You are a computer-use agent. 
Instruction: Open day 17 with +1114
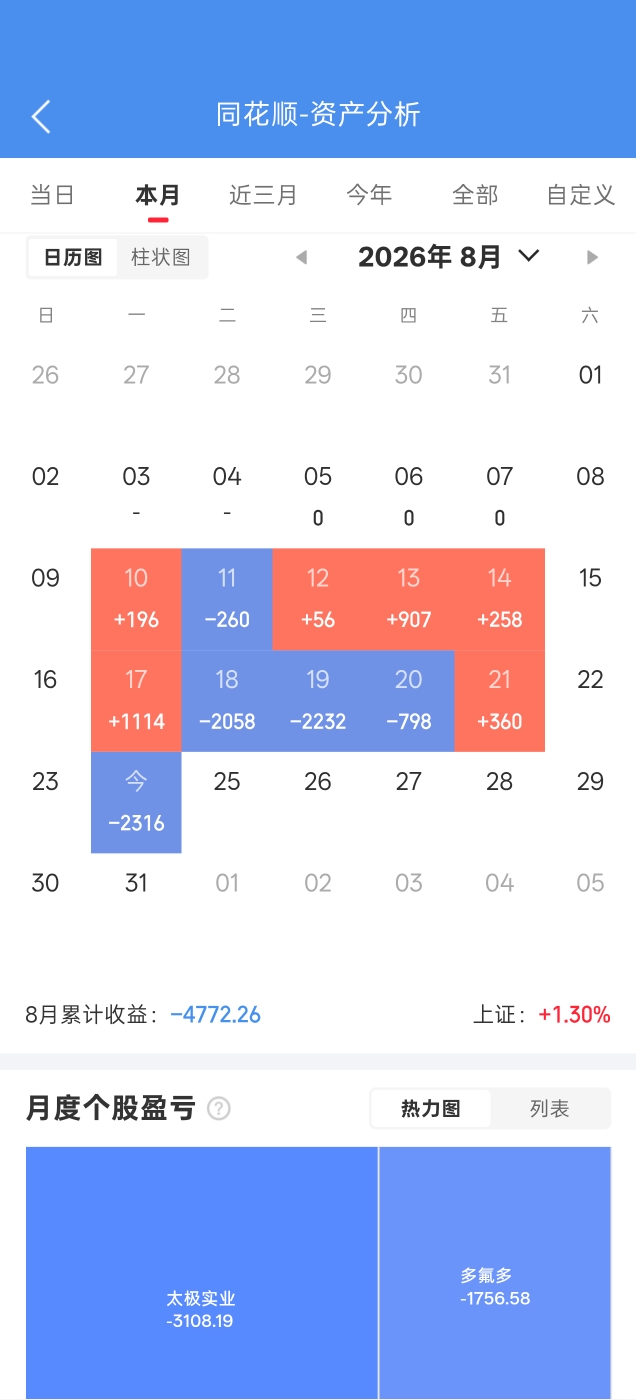[x=136, y=701]
